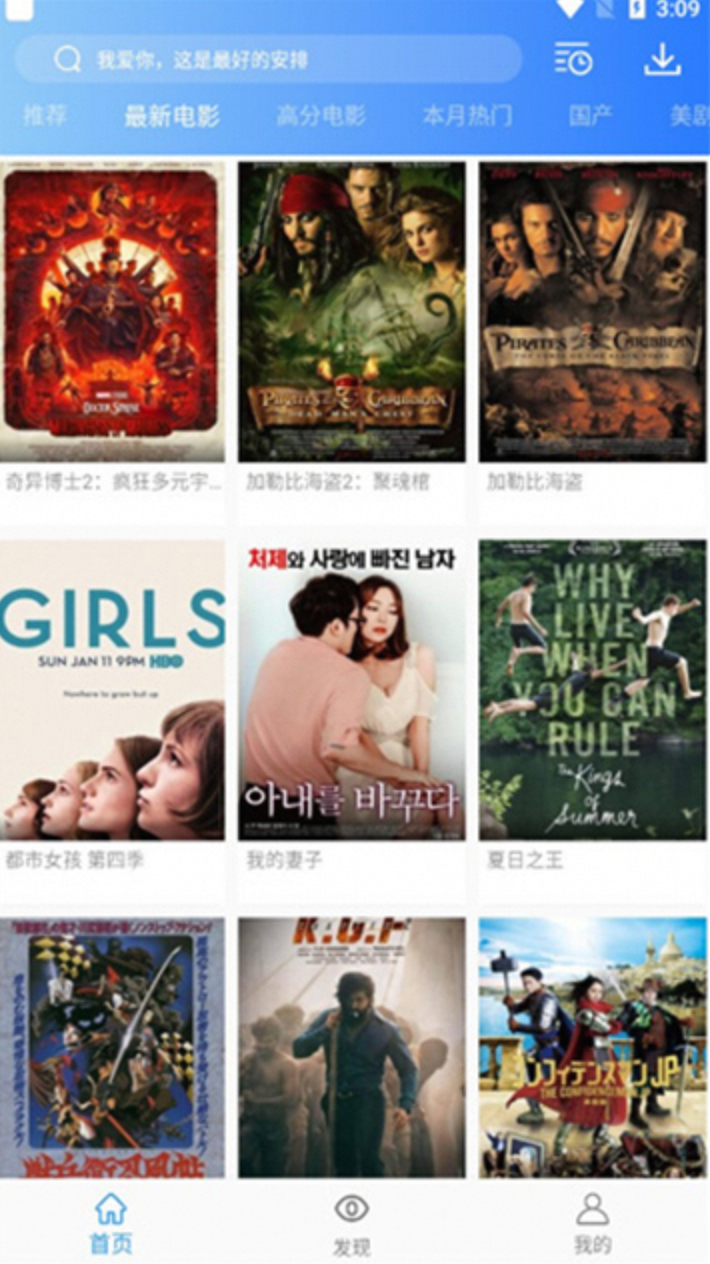This screenshot has height=1264, width=710.
Task: Switch to the 高分电影 tab
Action: coord(321,115)
